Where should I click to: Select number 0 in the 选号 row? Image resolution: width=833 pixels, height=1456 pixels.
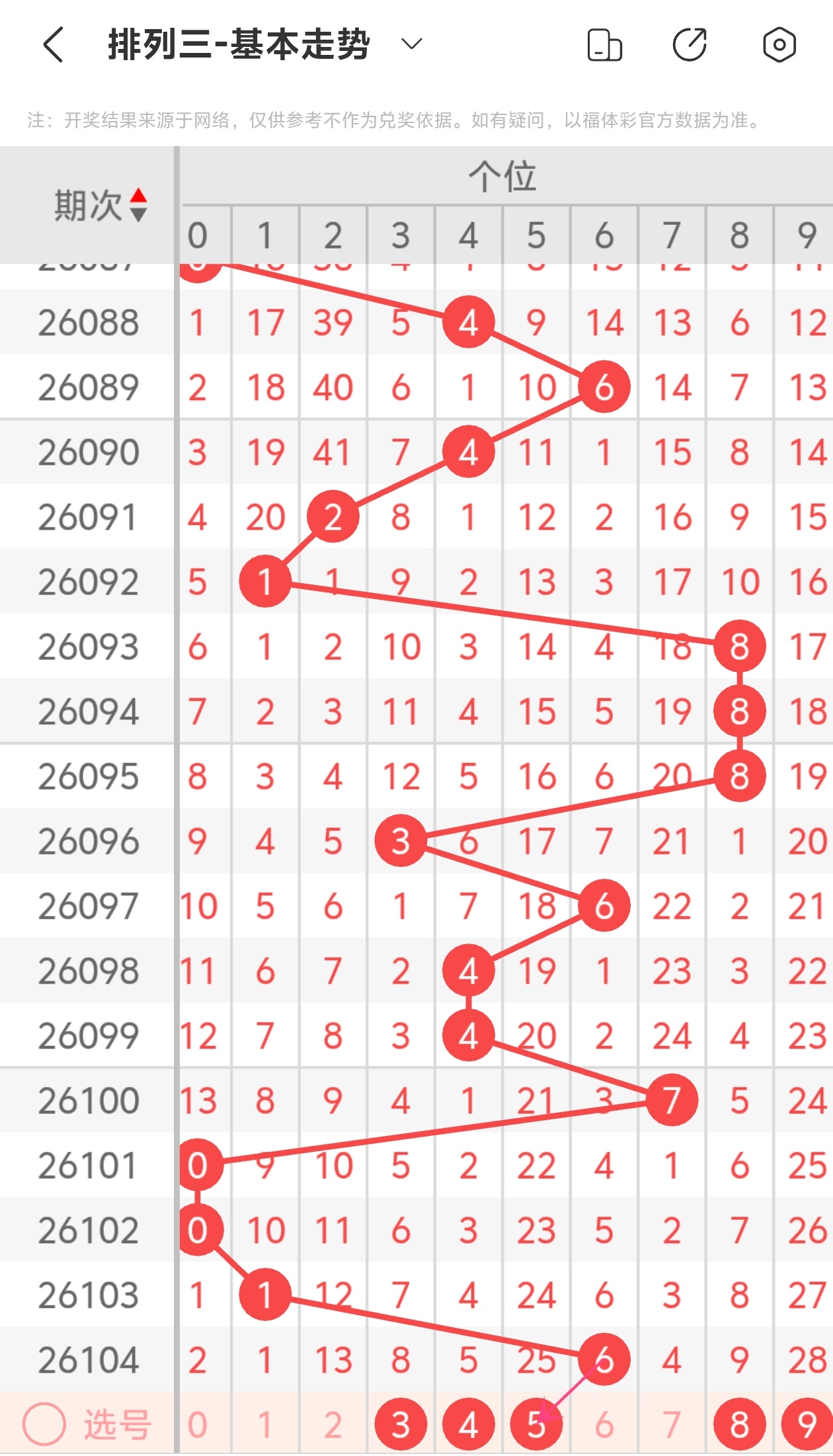(198, 1424)
